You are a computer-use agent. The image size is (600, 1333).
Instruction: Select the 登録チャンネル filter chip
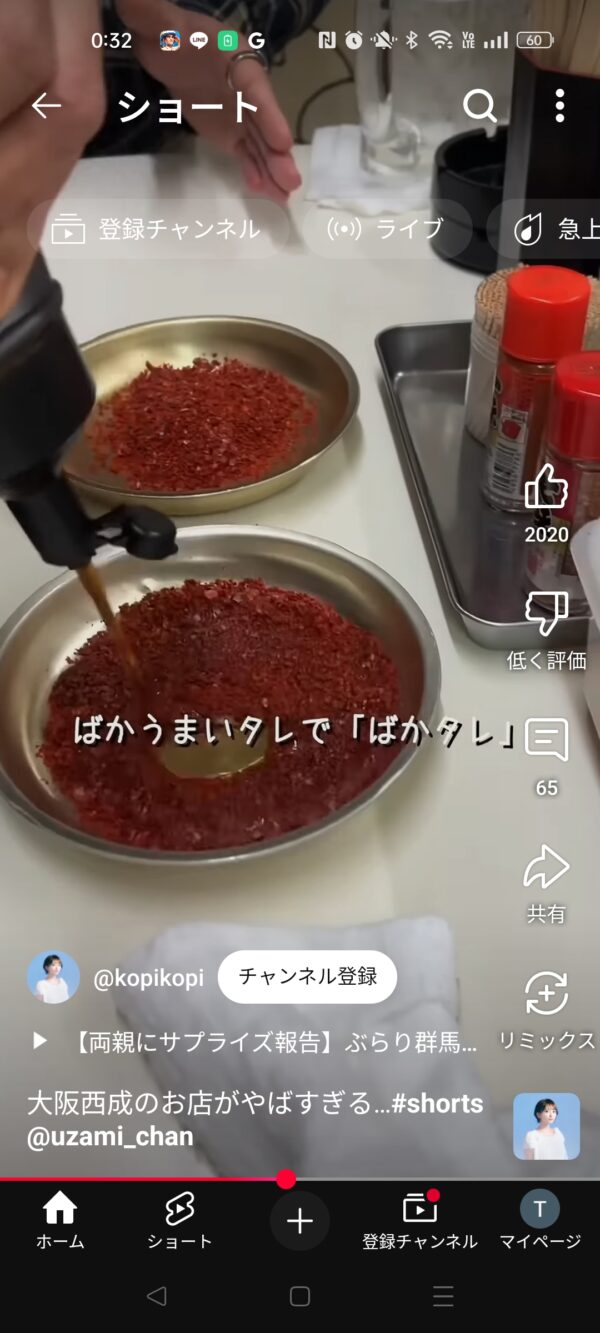[157, 229]
